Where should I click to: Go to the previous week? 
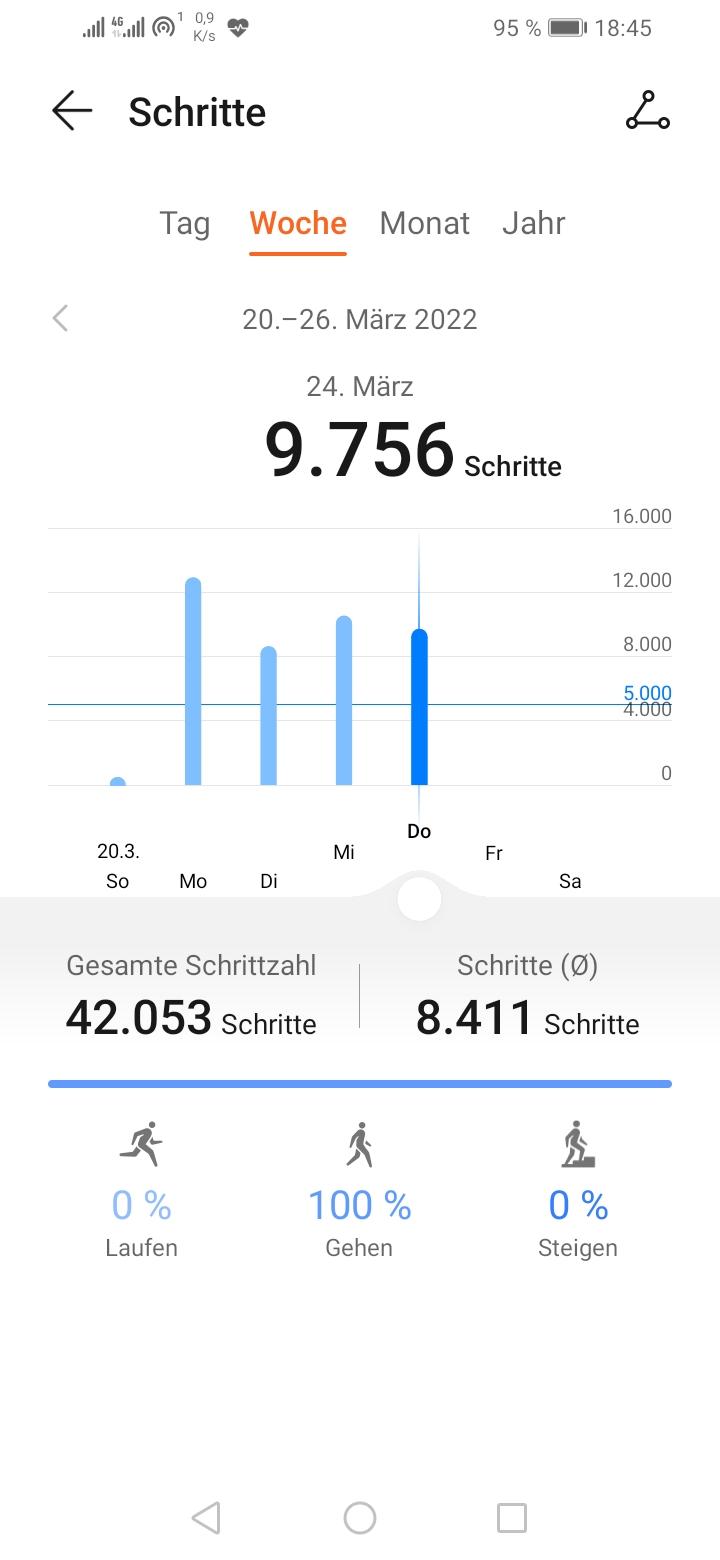coord(61,319)
